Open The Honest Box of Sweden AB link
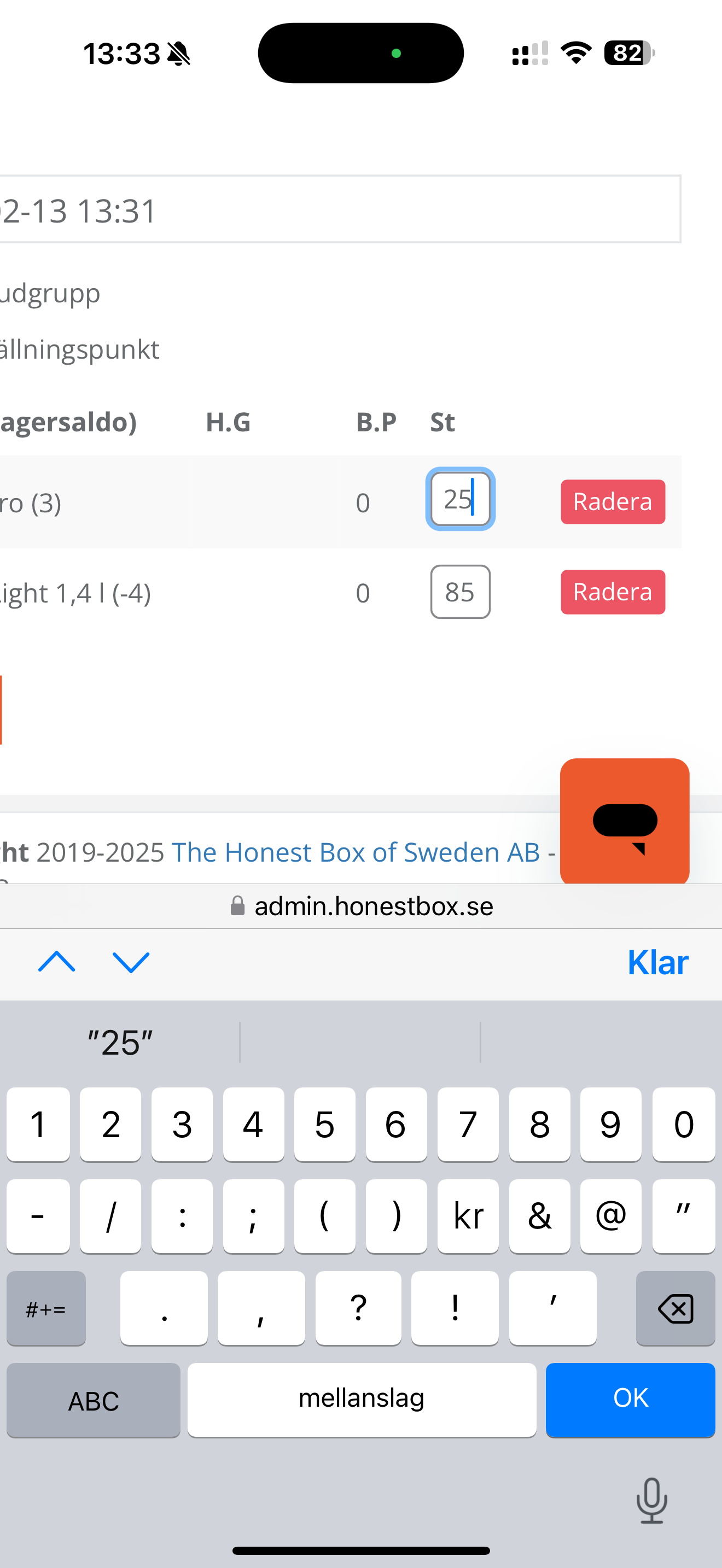The height and width of the screenshot is (1568, 722). point(356,852)
